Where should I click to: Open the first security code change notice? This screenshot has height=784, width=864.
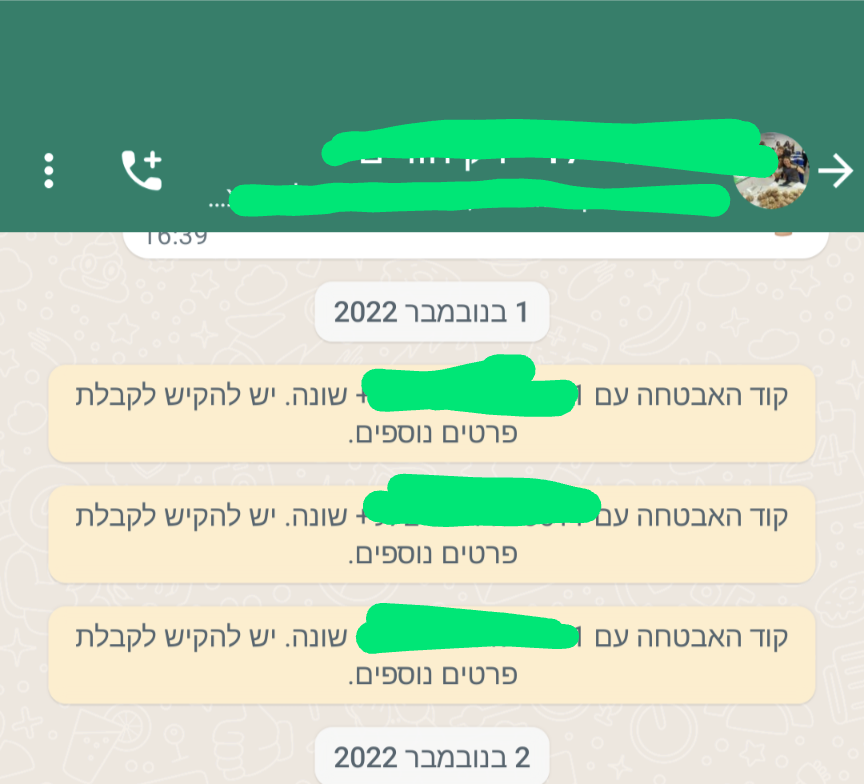point(432,414)
